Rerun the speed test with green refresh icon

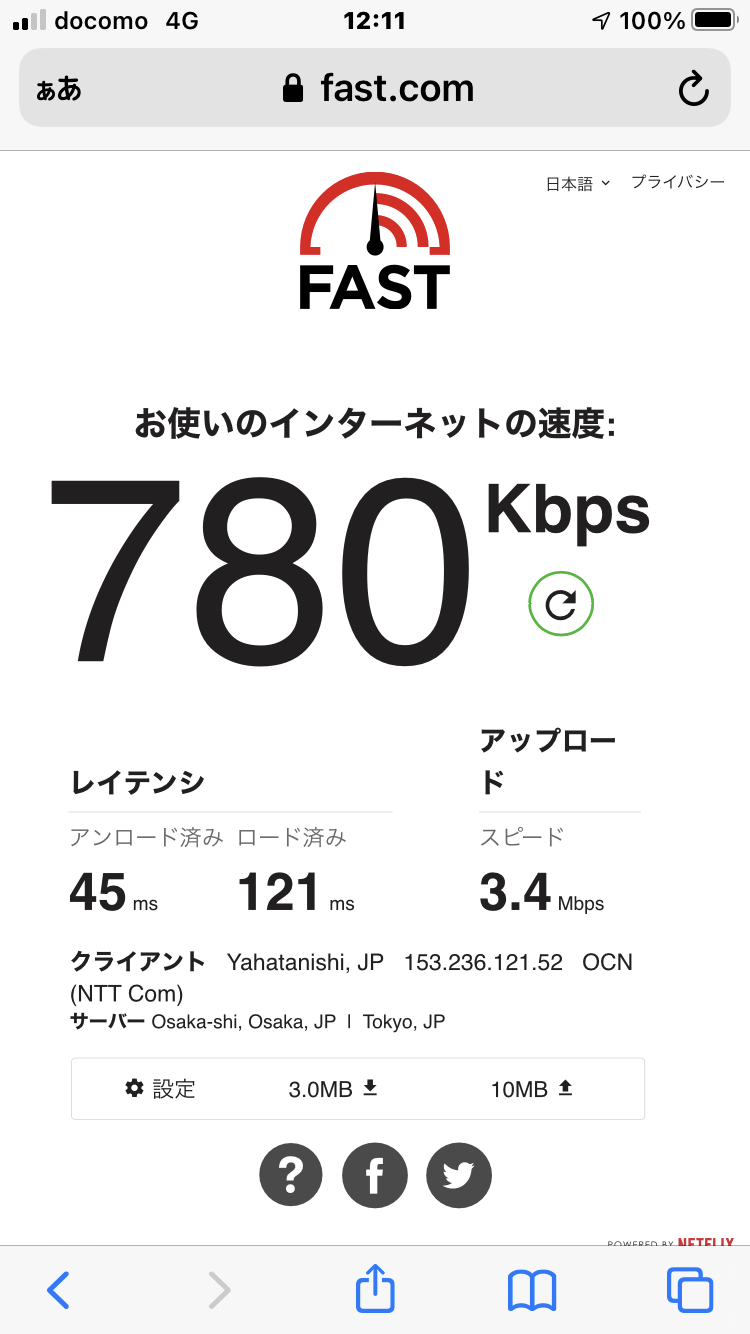point(561,604)
